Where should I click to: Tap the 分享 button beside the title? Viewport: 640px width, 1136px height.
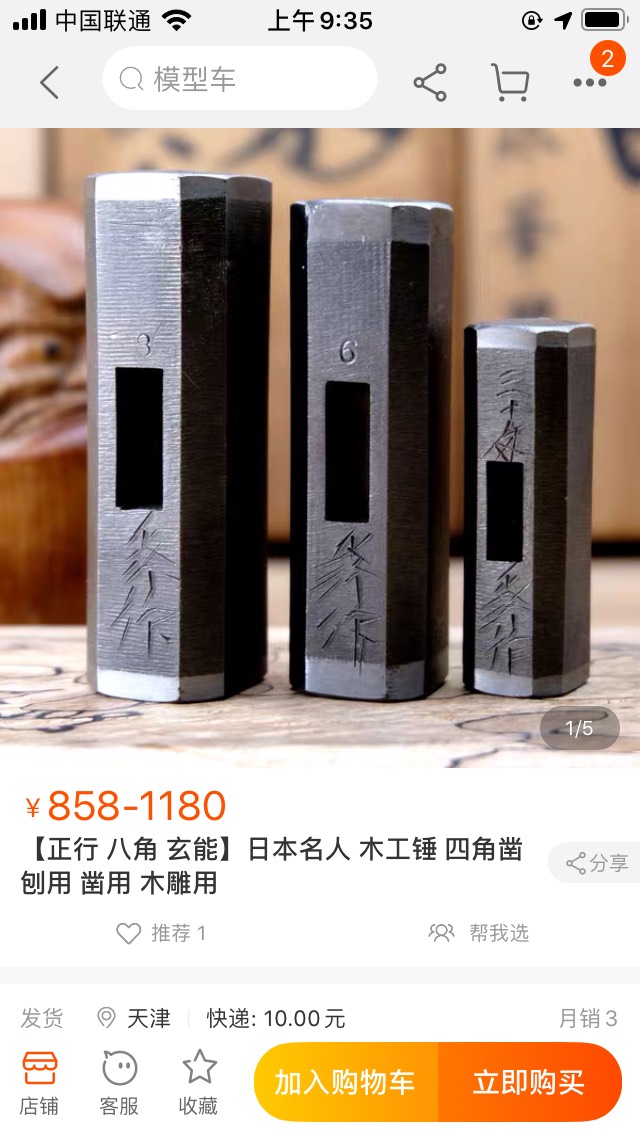[x=596, y=863]
